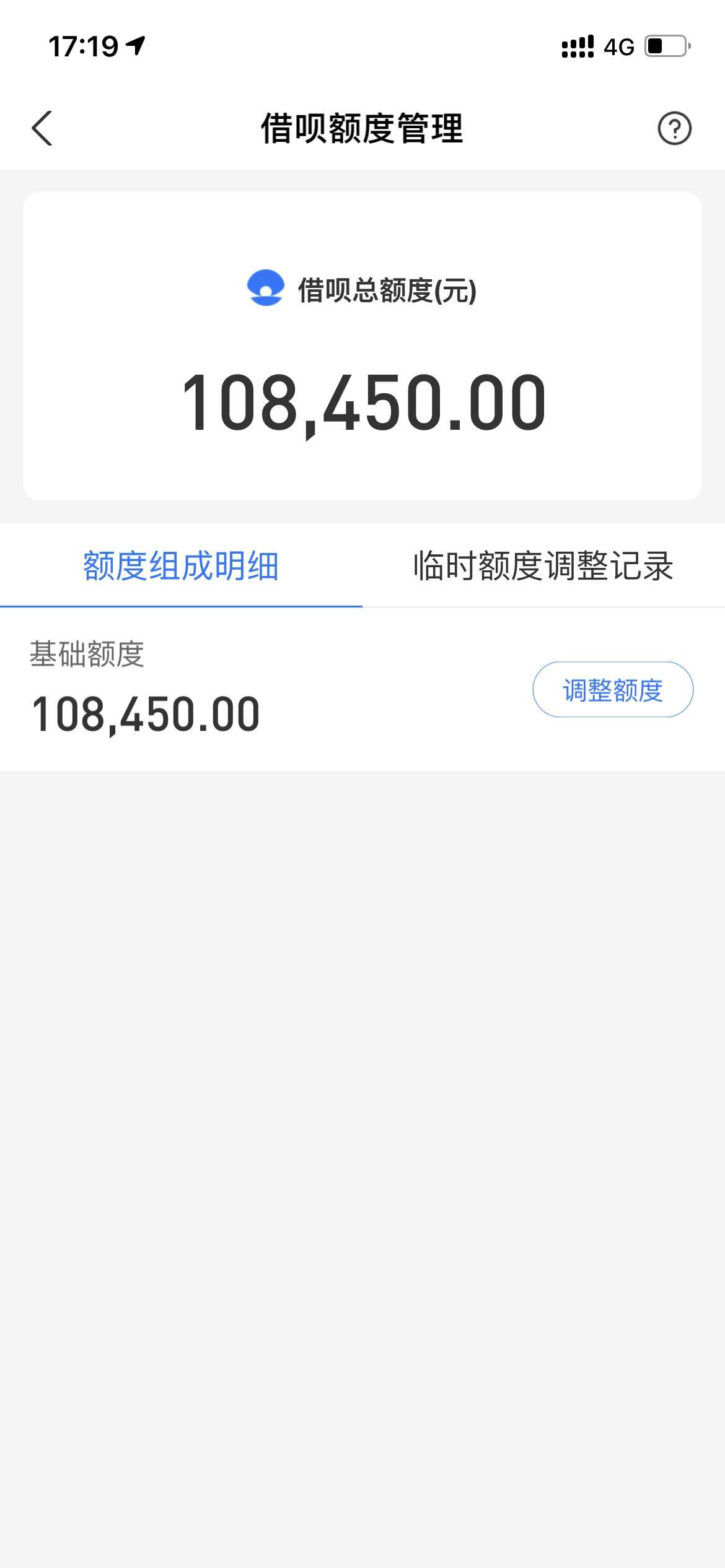
Task: Go back from 借呗额度管理 page
Action: point(42,128)
